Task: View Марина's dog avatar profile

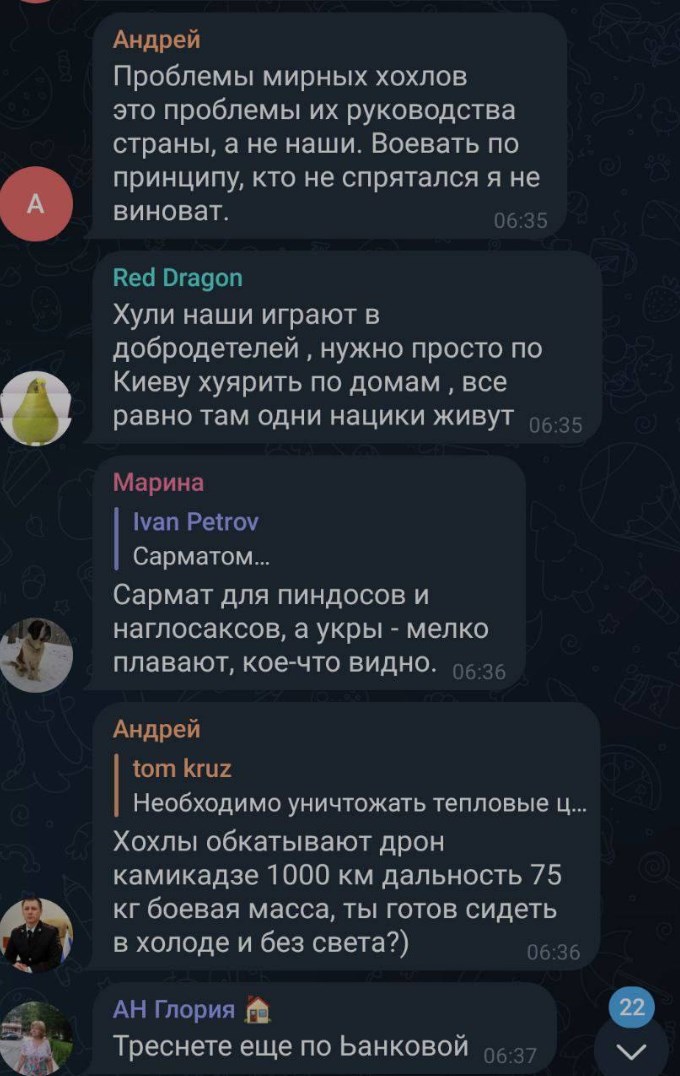Action: (36, 654)
